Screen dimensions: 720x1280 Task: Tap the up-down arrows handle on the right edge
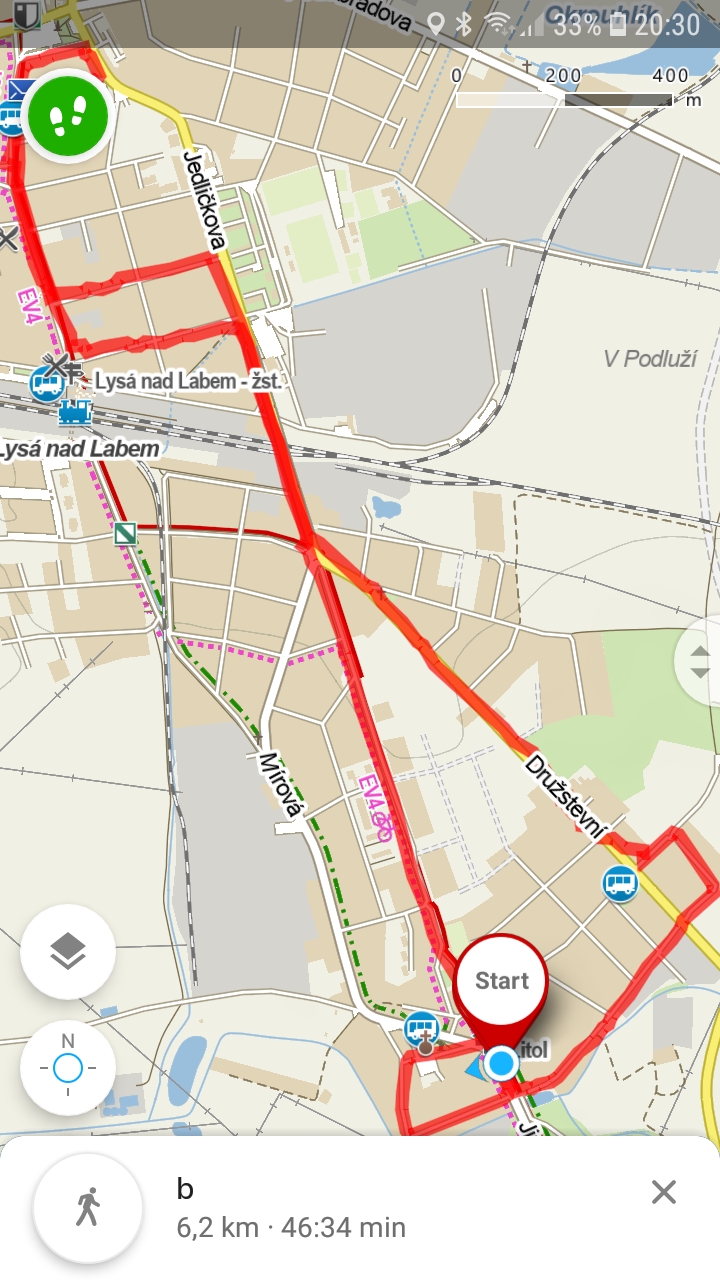click(700, 661)
